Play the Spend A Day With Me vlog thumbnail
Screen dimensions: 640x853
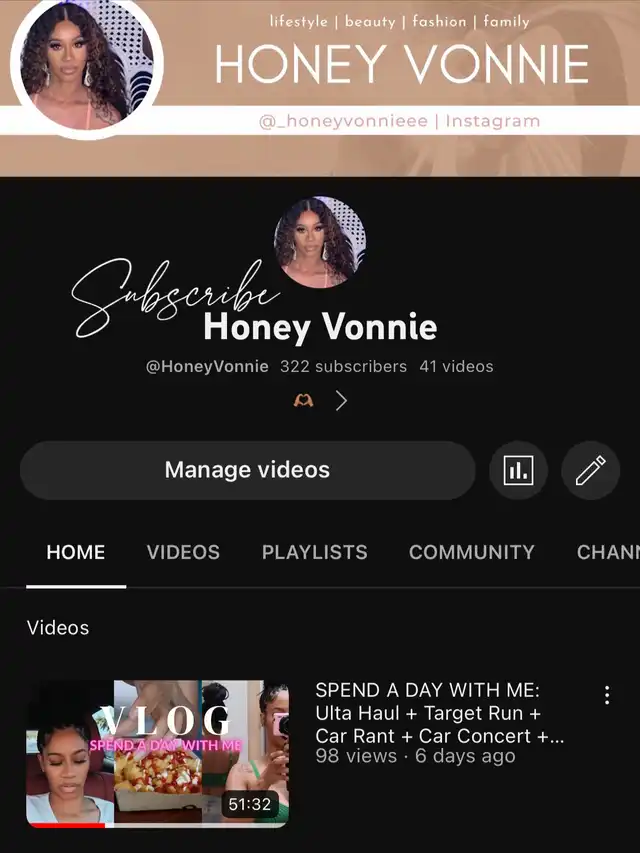pos(157,753)
